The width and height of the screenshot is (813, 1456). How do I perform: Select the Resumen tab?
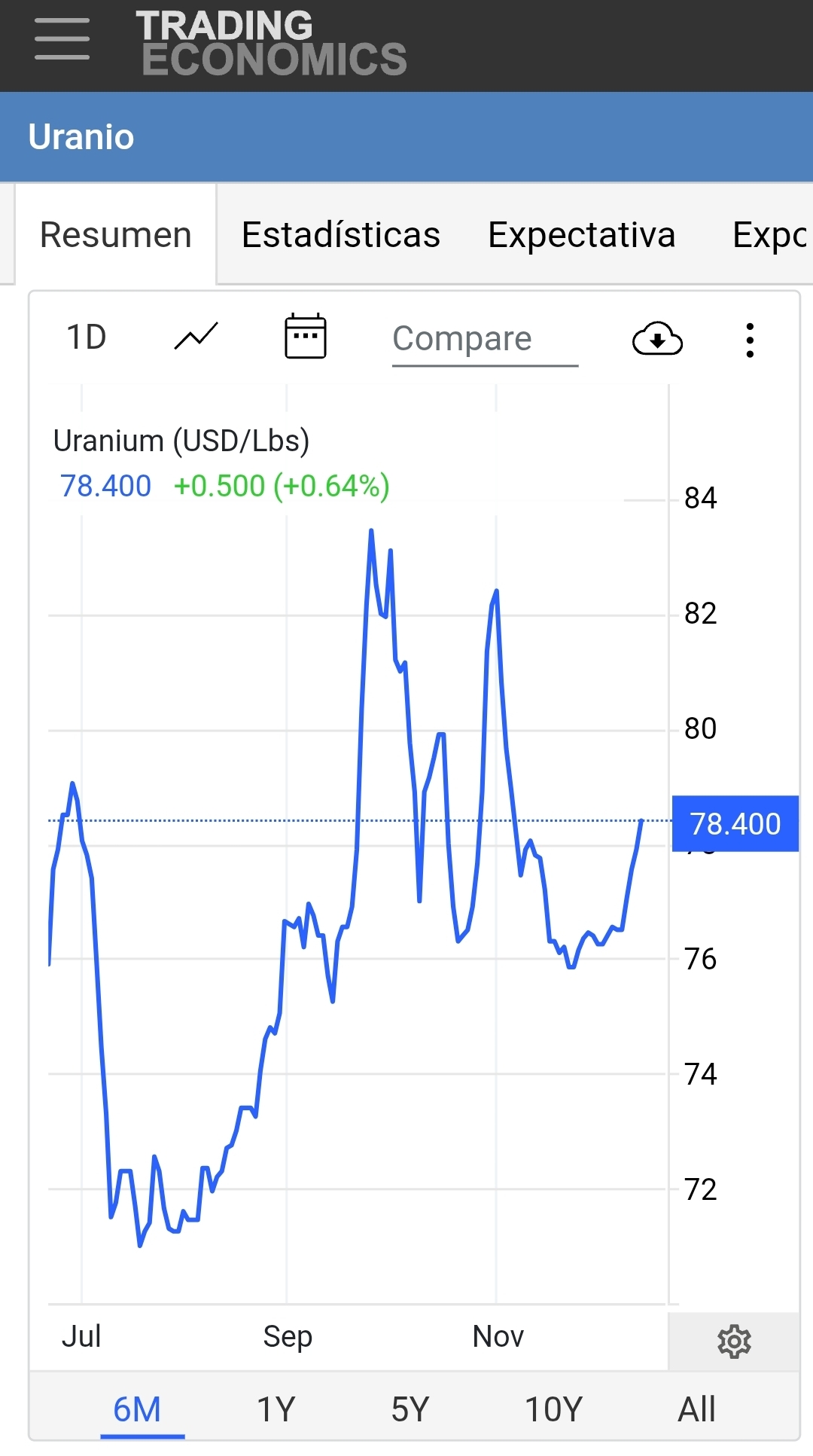[x=114, y=234]
